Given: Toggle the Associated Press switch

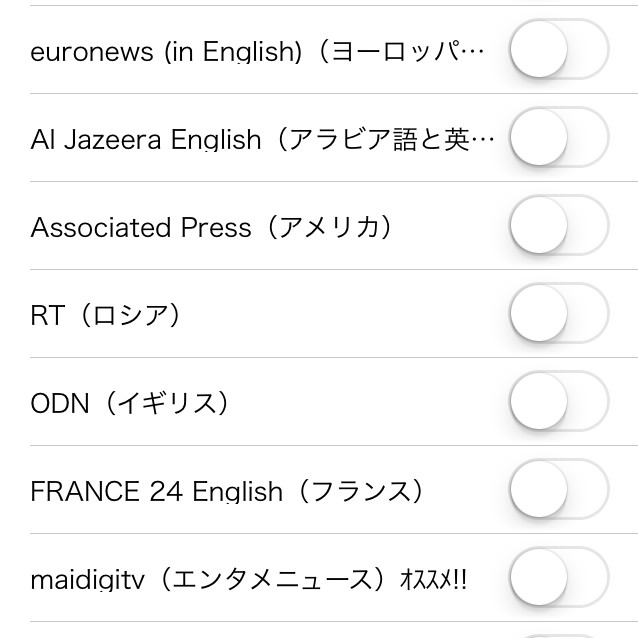Looking at the screenshot, I should [558, 225].
